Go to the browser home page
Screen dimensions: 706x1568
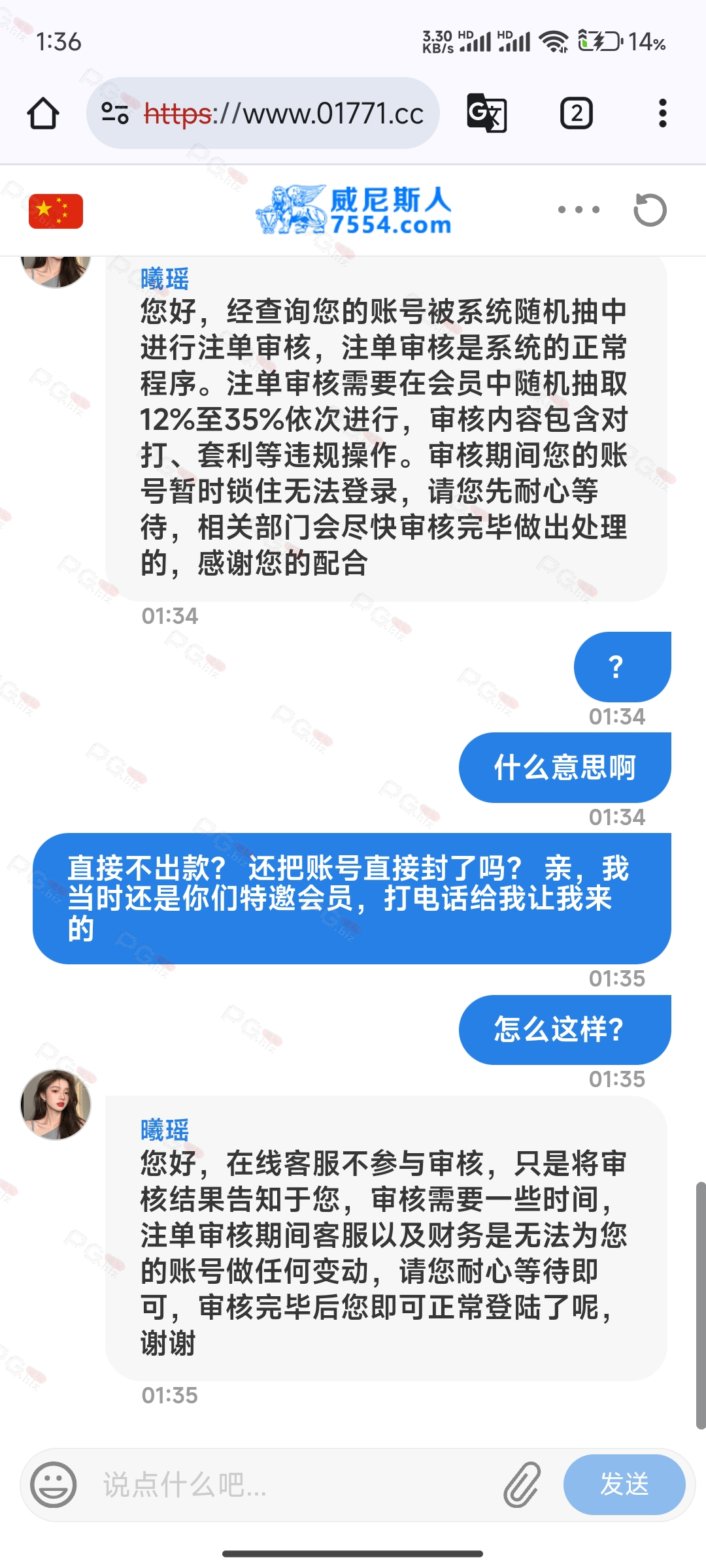[x=43, y=114]
